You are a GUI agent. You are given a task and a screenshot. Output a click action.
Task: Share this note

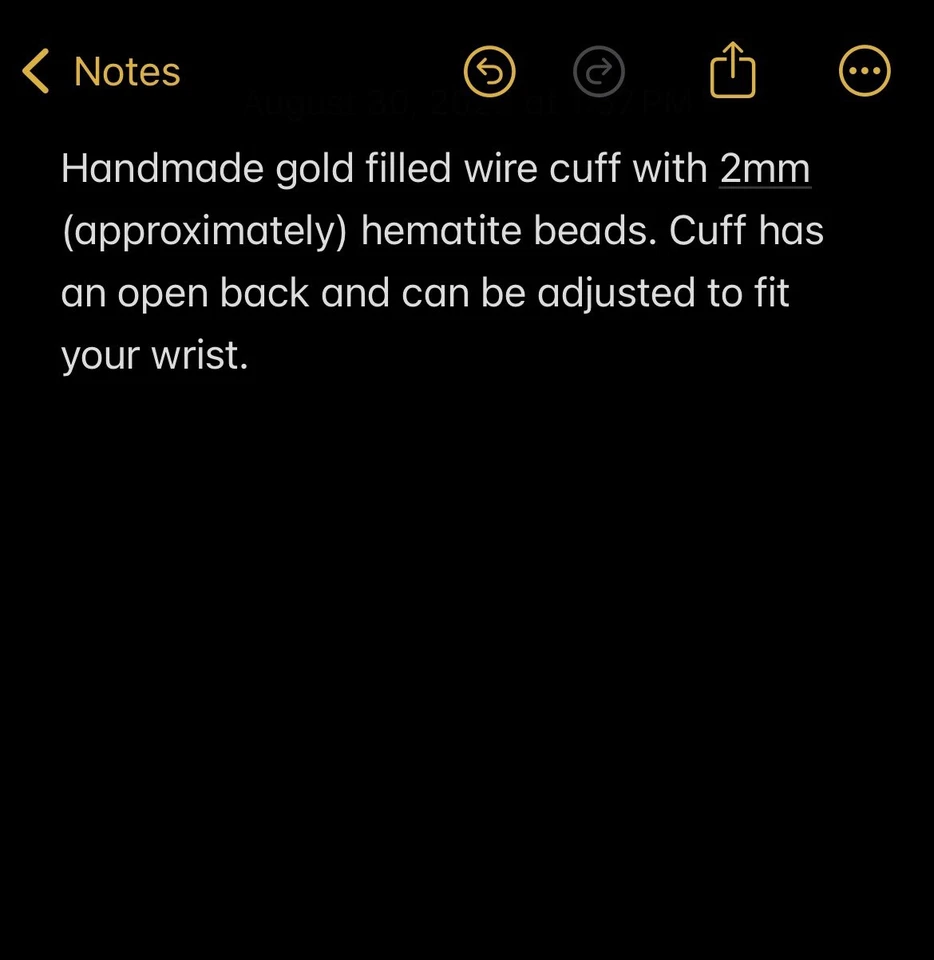click(x=732, y=70)
